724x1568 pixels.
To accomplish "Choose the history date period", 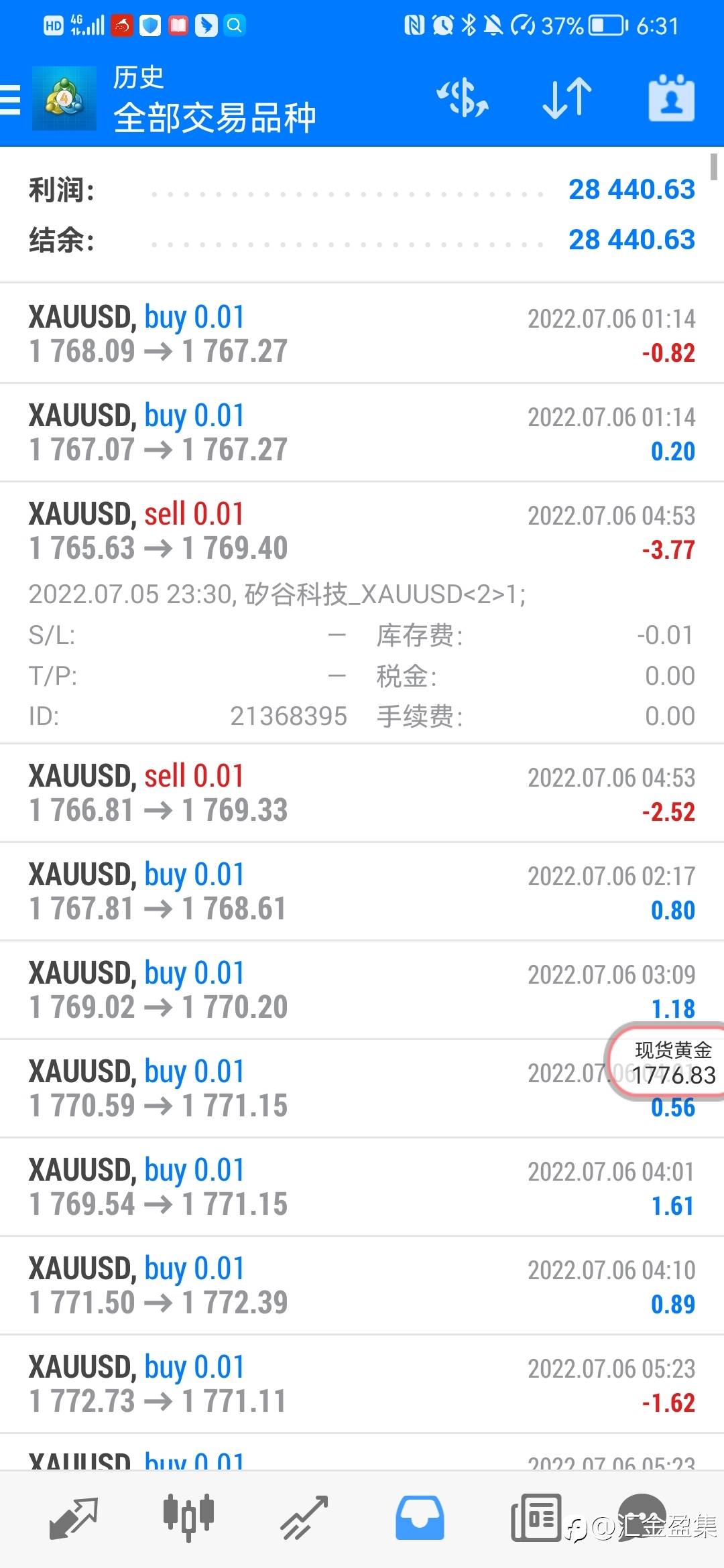I will [x=671, y=99].
